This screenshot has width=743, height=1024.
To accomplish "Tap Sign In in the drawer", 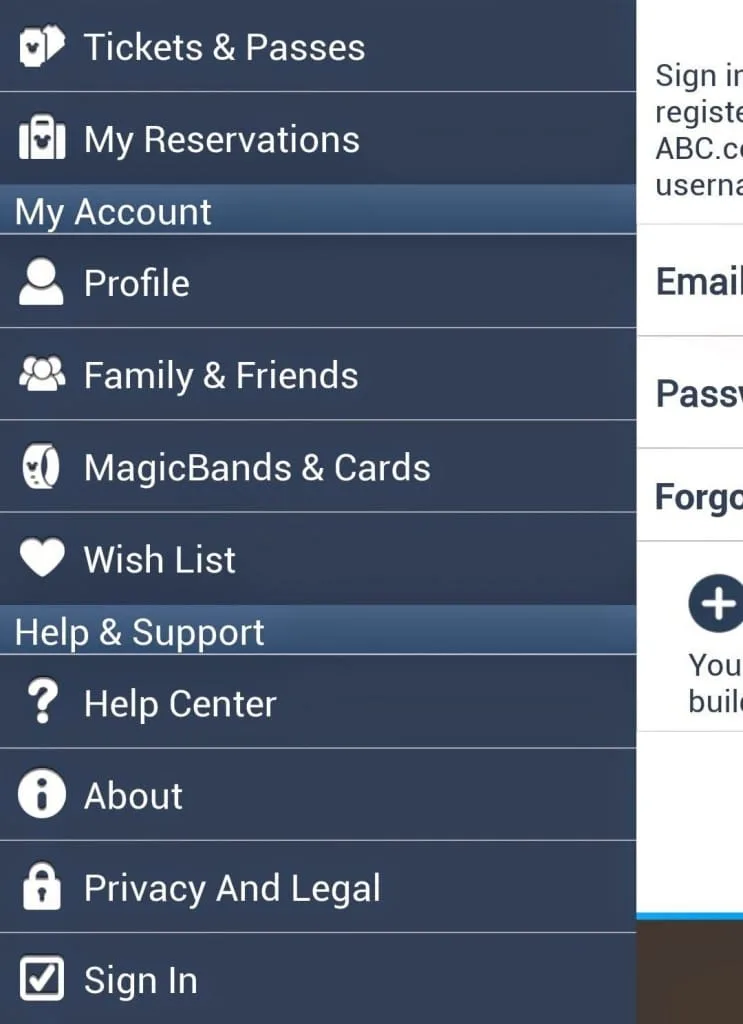I will [x=318, y=979].
